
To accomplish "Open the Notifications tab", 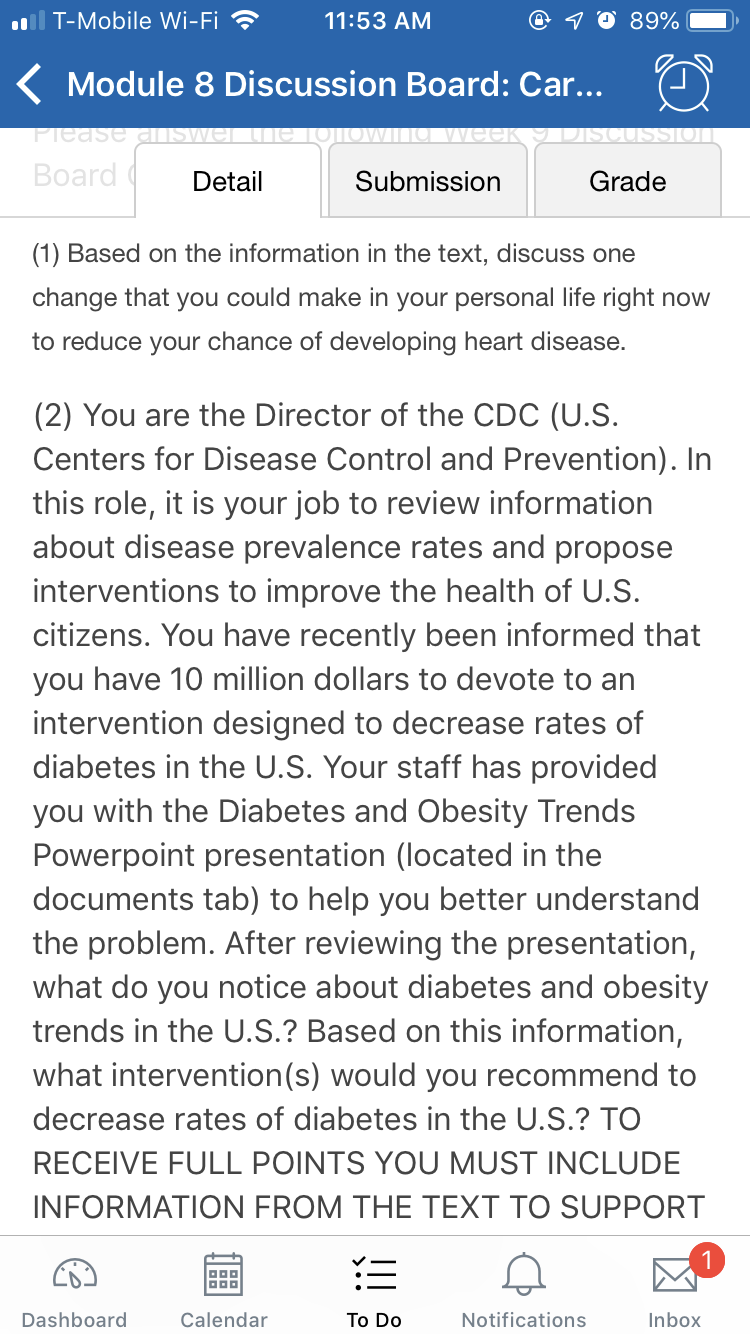I will tap(524, 1290).
